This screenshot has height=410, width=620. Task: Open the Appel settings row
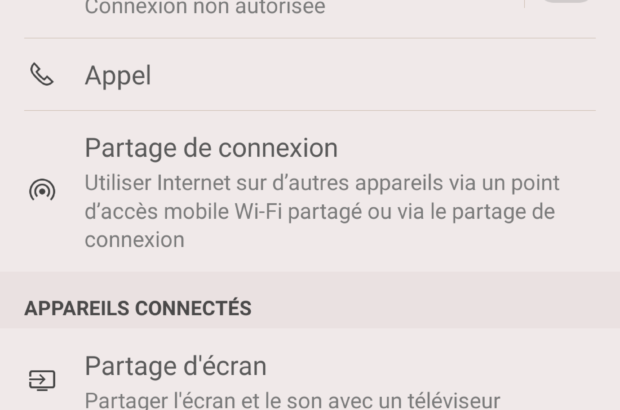[x=310, y=75]
